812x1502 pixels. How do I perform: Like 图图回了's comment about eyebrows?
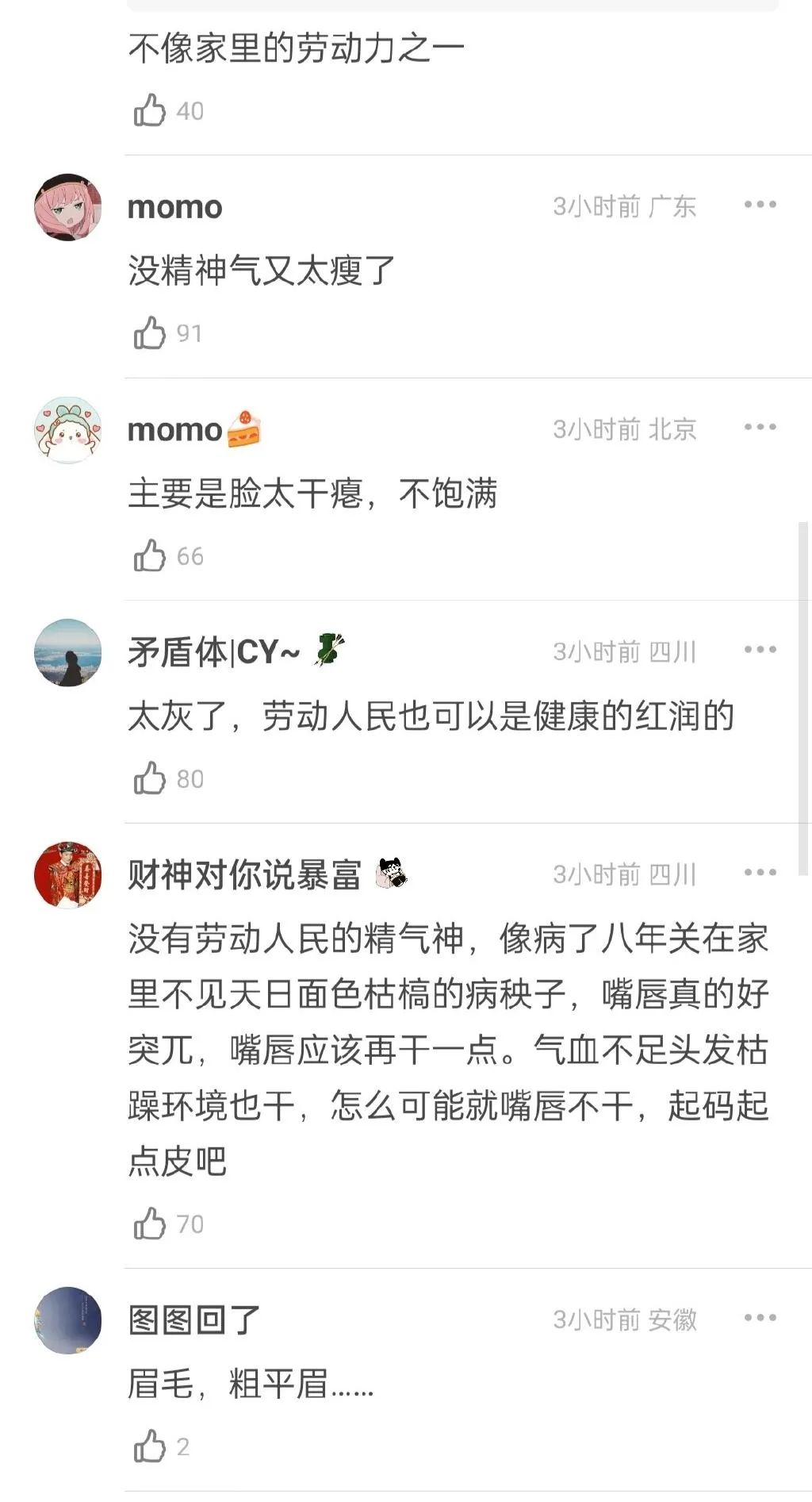pos(150,1447)
